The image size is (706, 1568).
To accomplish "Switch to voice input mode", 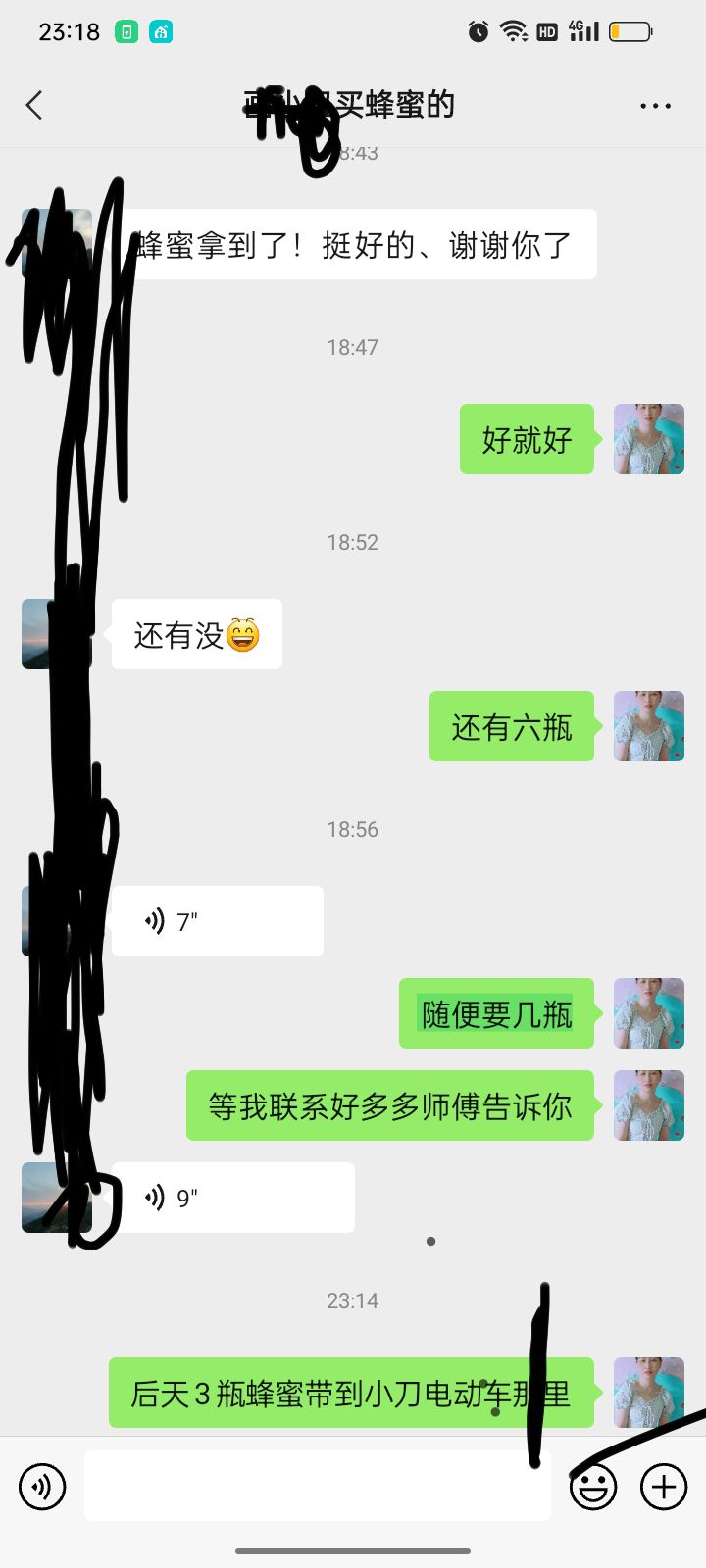I will [42, 1487].
